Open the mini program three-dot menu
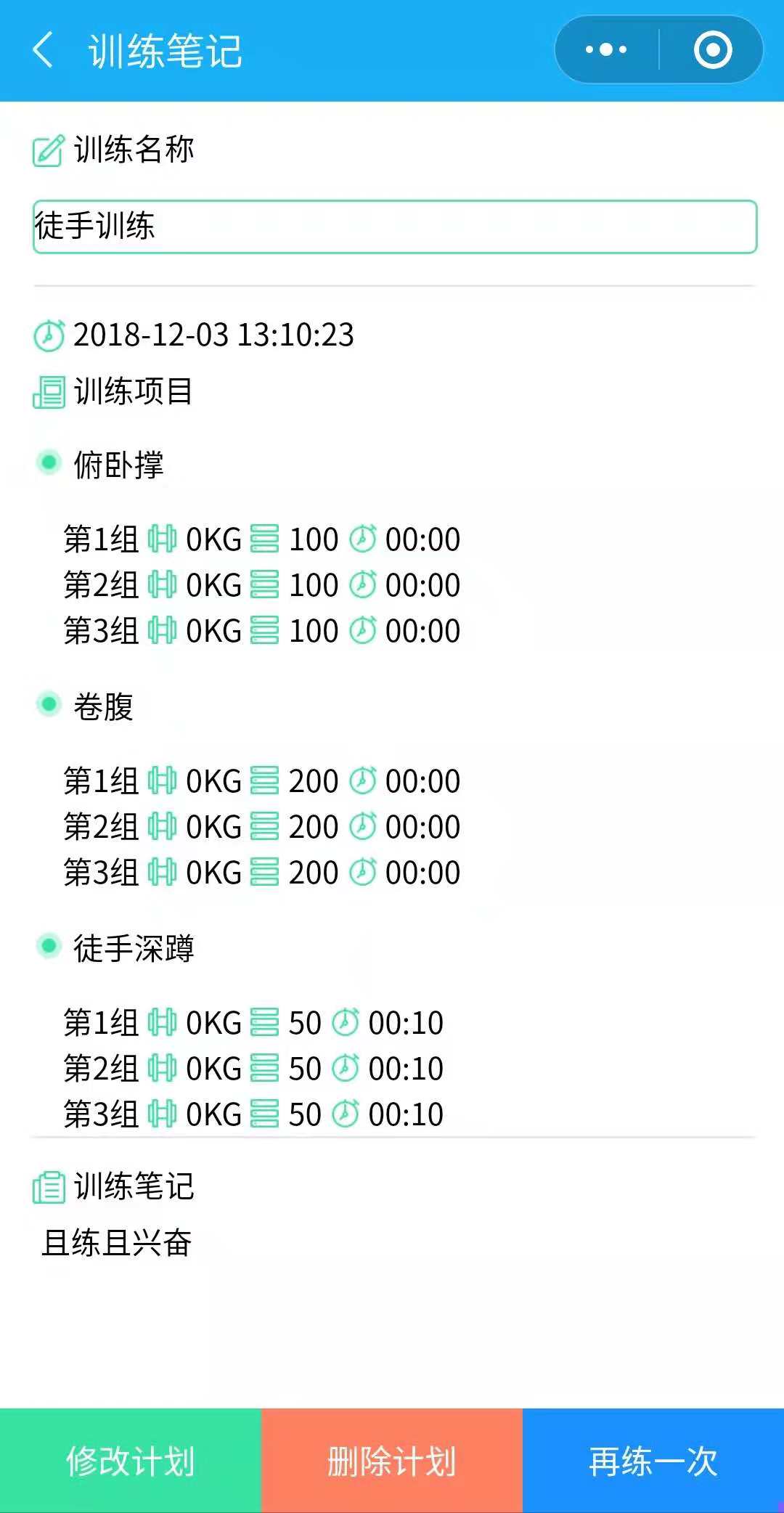The height and width of the screenshot is (1513, 784). coord(607,50)
